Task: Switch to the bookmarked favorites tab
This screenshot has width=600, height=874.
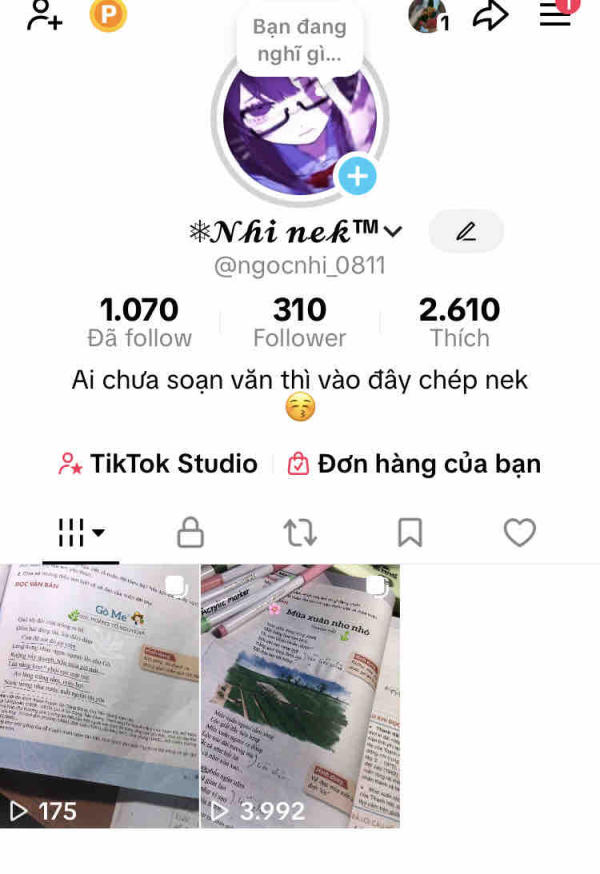Action: pos(410,532)
